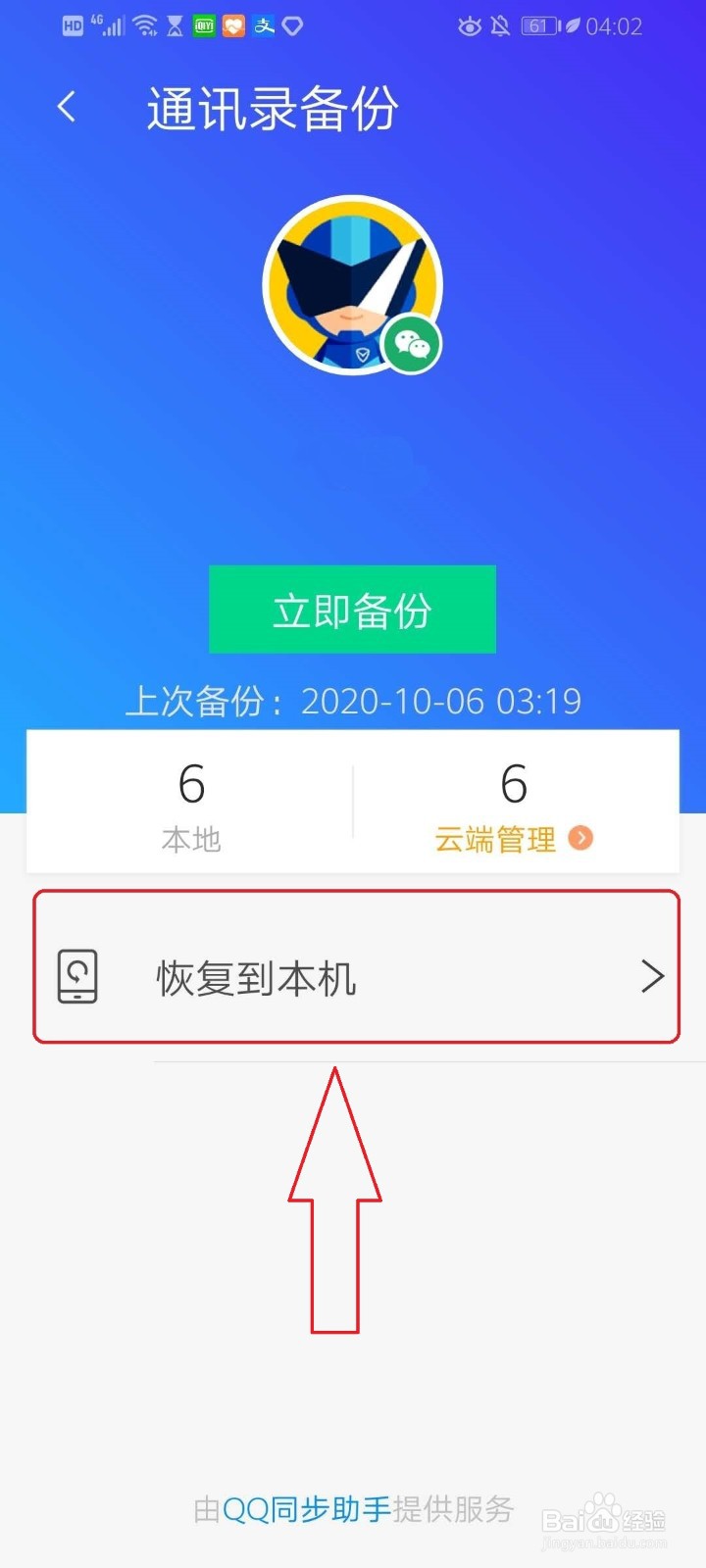
Task: Tap the eye protection icon in status bar
Action: 471,26
